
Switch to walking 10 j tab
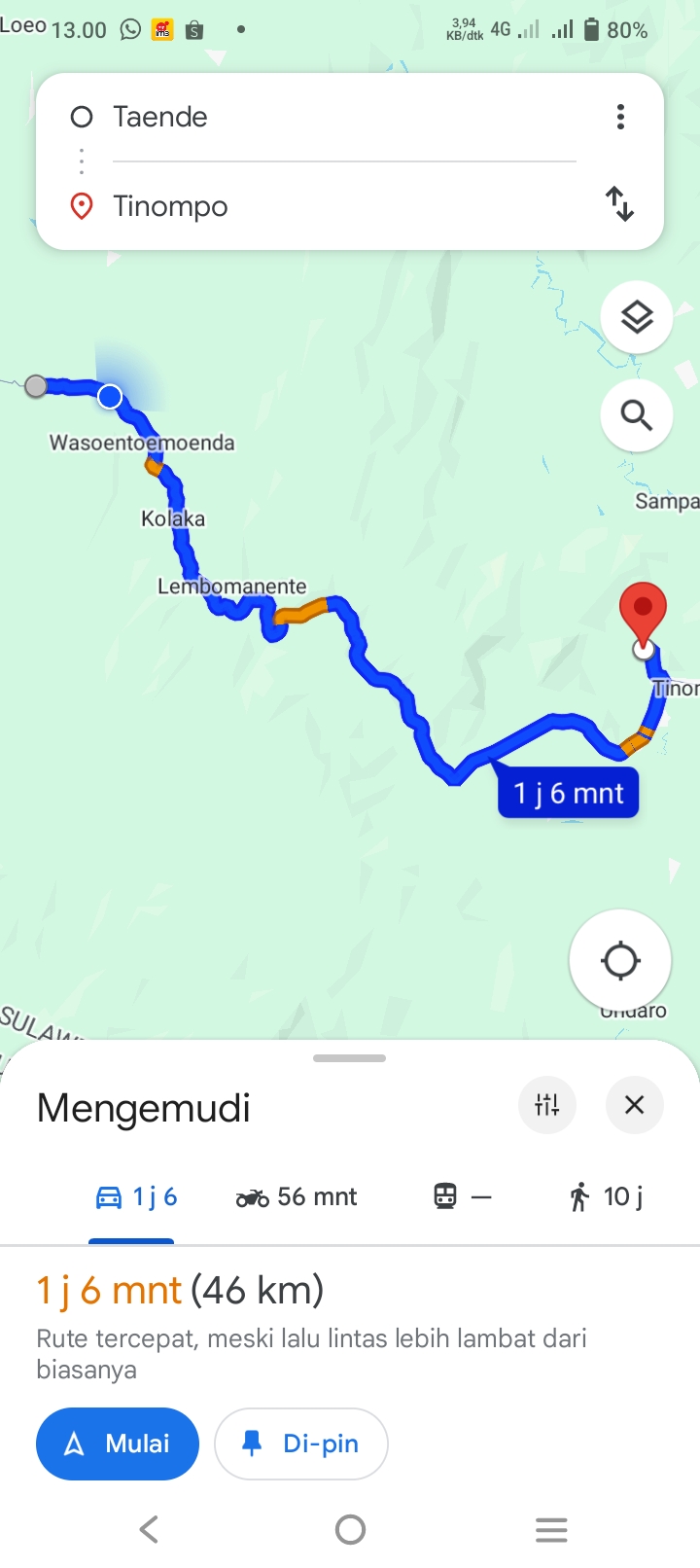(x=607, y=1196)
